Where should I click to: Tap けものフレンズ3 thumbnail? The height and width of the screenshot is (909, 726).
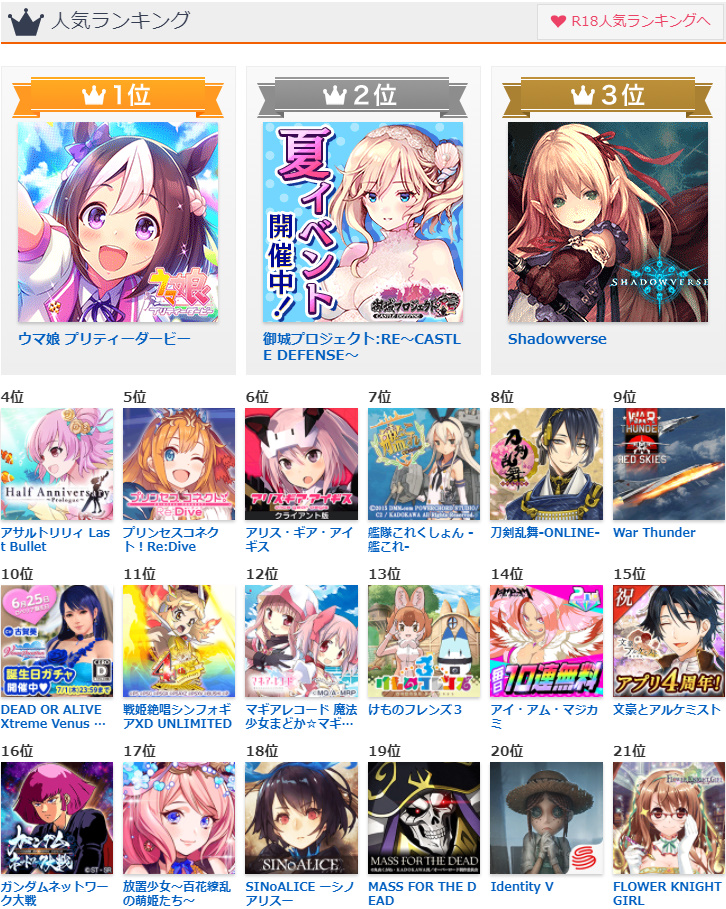[424, 641]
